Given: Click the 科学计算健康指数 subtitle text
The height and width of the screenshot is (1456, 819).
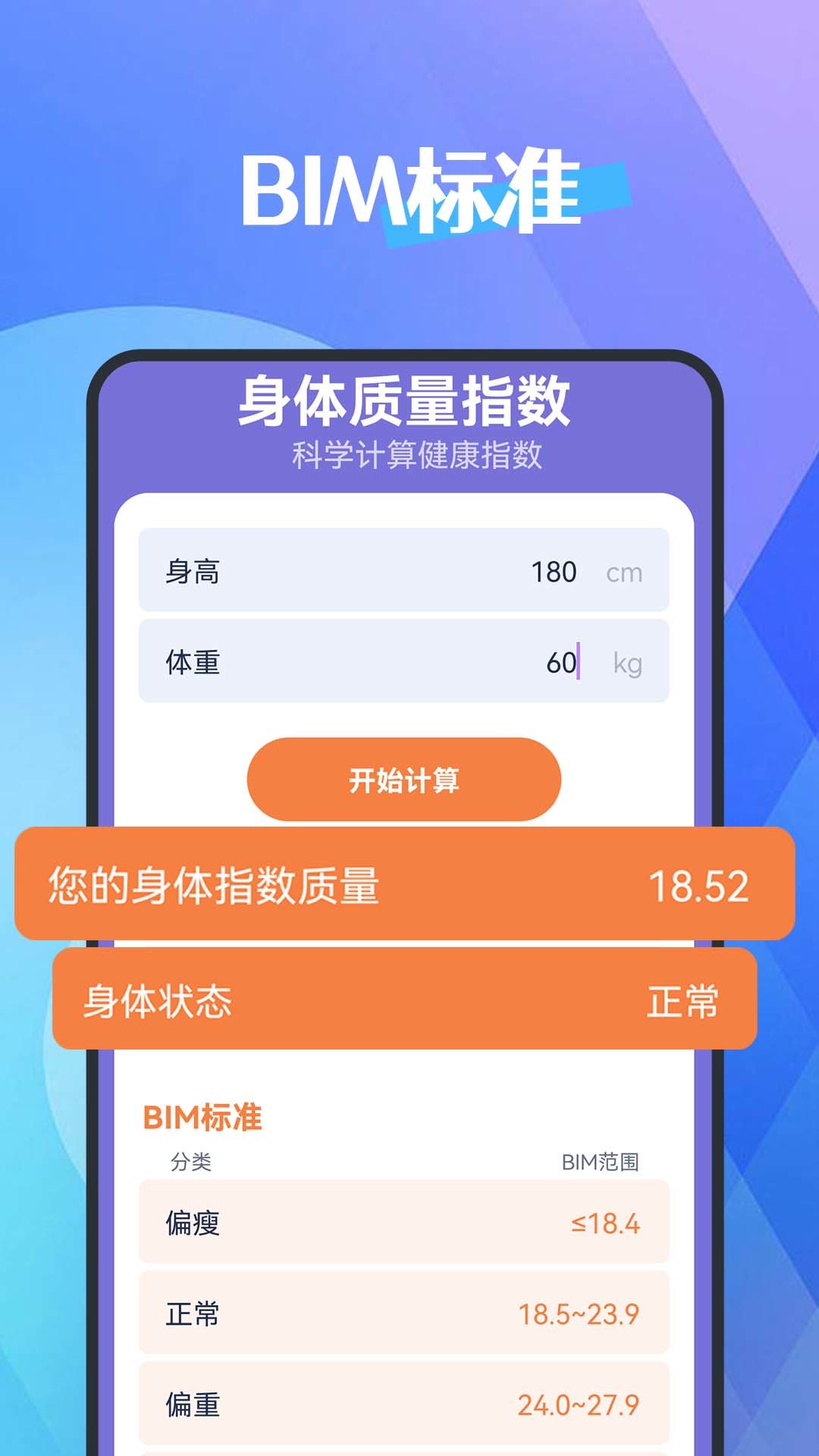Looking at the screenshot, I should point(418,456).
